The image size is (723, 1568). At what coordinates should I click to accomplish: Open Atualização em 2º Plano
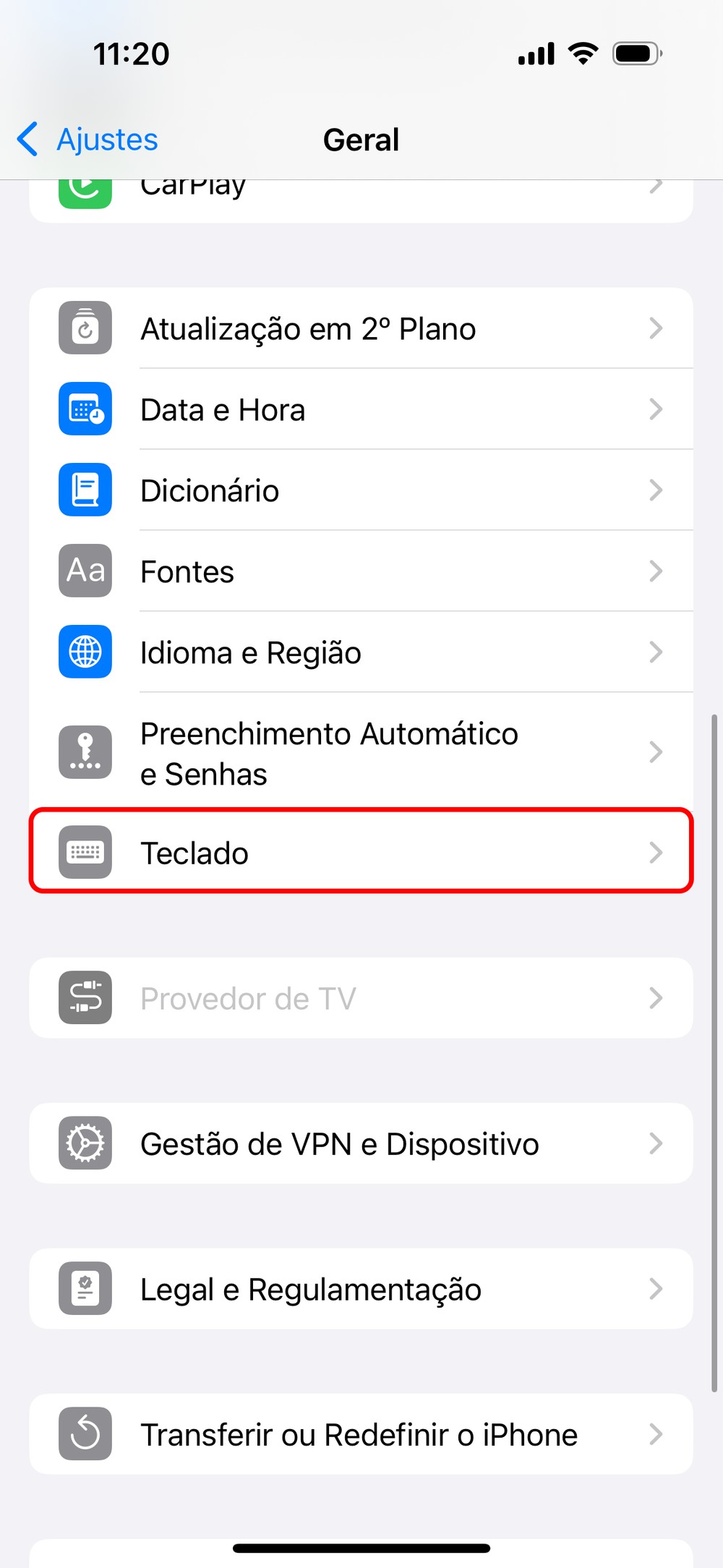(360, 328)
